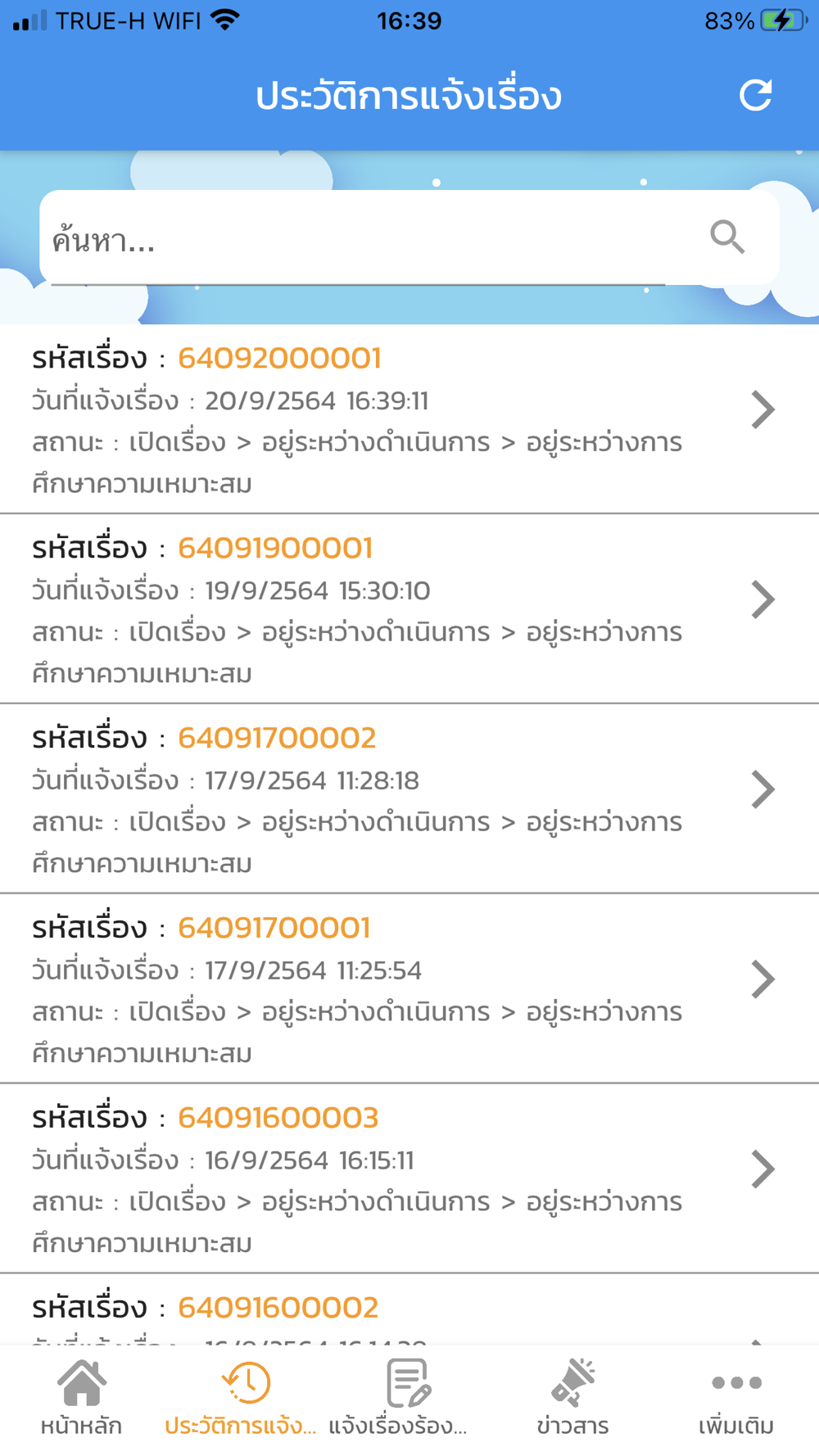Open report 64091700001

click(409, 989)
